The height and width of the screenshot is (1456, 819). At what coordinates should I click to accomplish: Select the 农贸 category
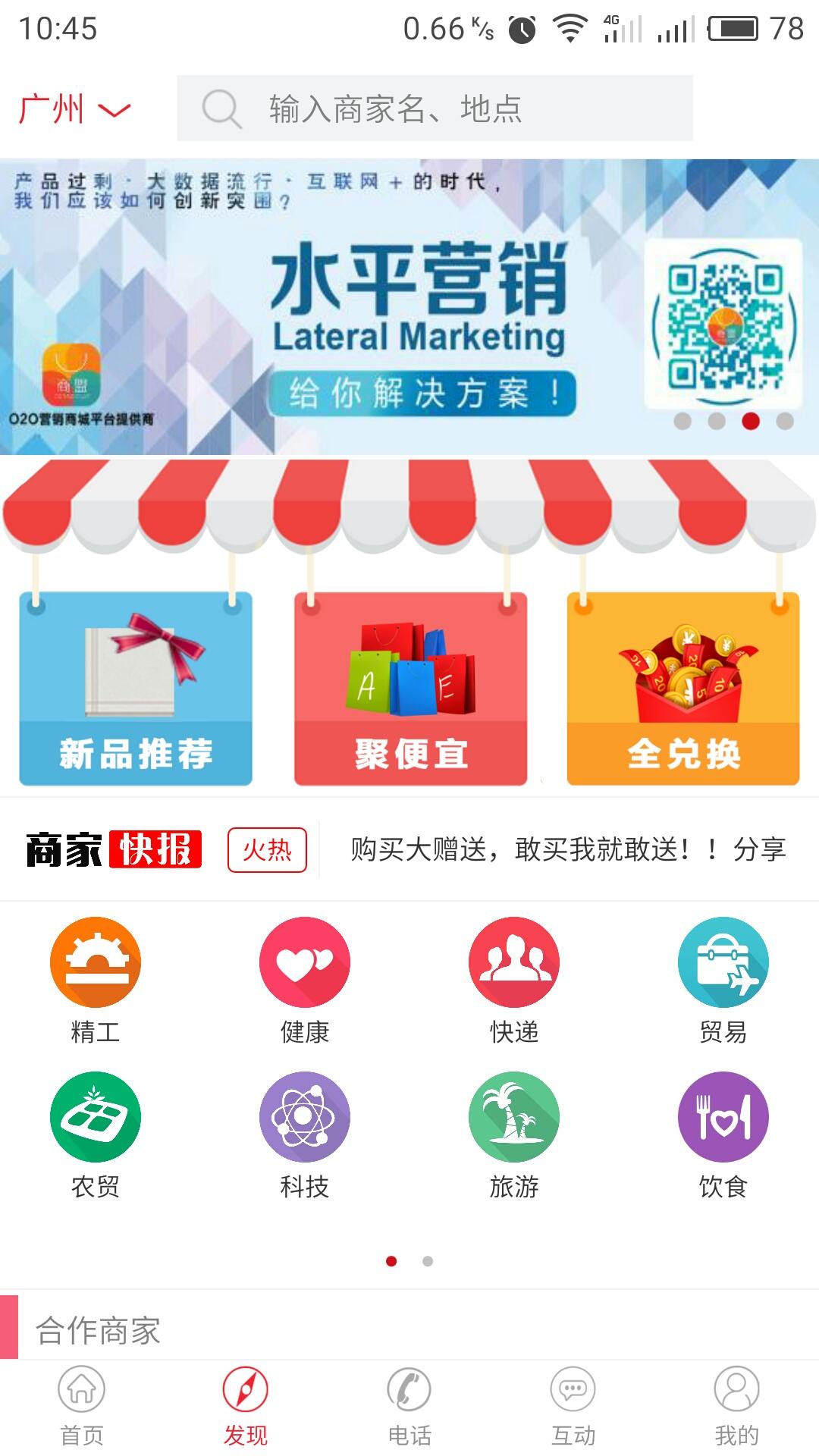coord(96,1134)
